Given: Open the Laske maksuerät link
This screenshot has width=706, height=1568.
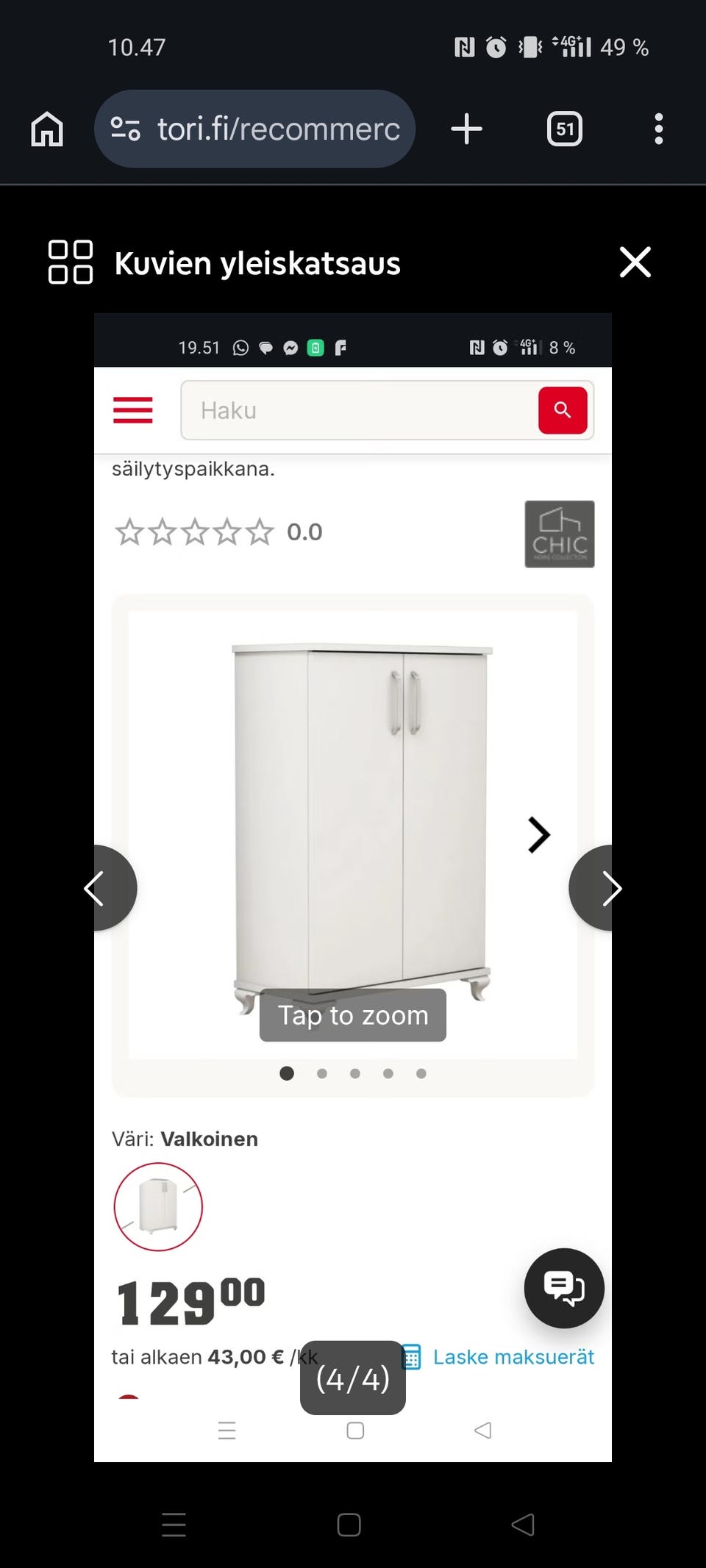Looking at the screenshot, I should (x=513, y=1356).
